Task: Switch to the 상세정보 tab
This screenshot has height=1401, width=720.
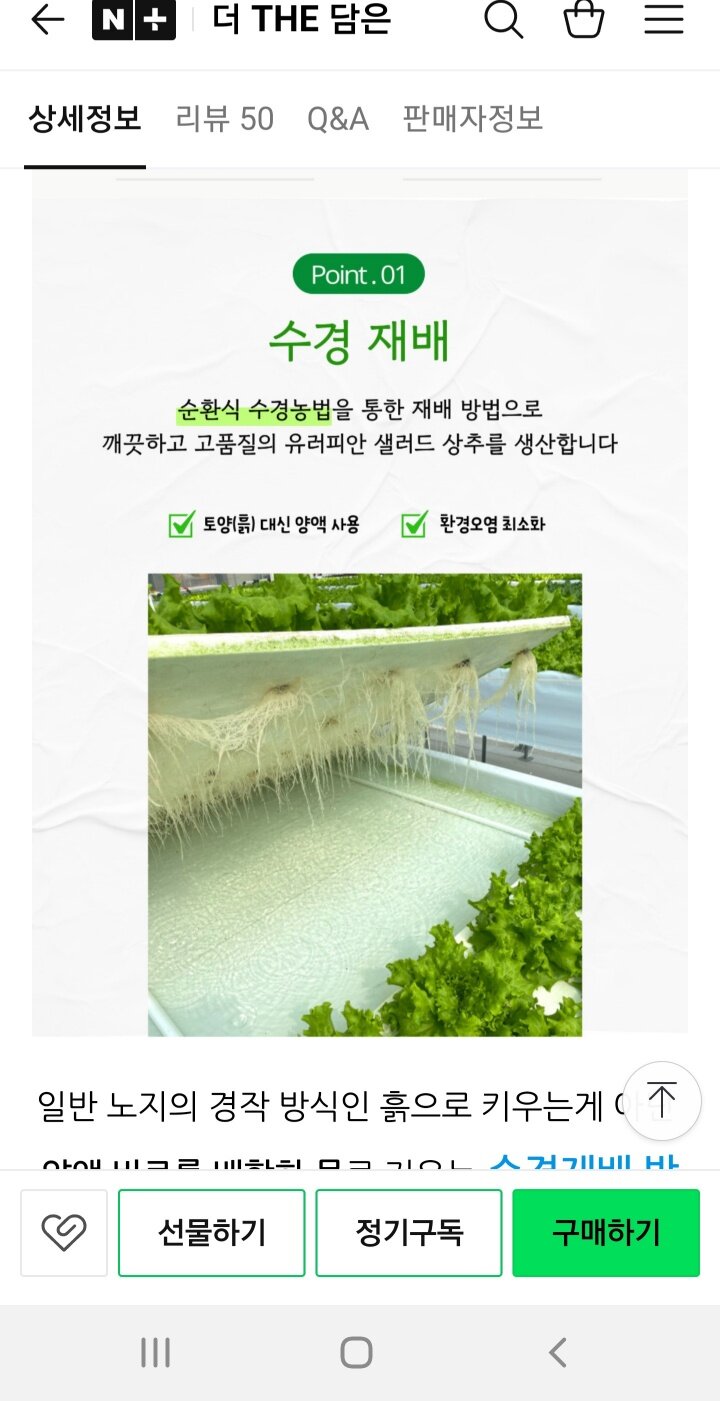Action: 85,119
